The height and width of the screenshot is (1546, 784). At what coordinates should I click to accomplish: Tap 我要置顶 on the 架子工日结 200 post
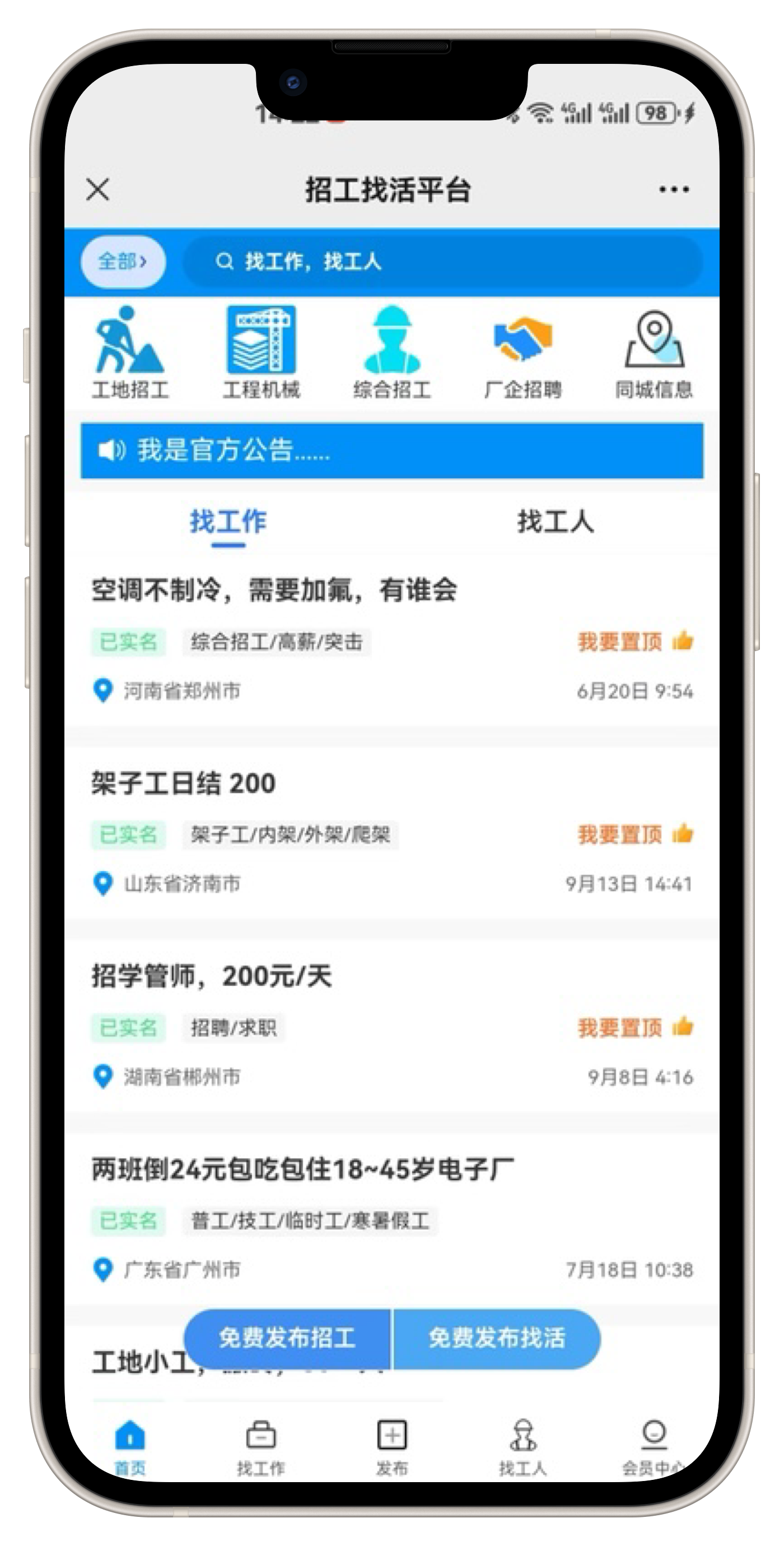click(x=634, y=835)
